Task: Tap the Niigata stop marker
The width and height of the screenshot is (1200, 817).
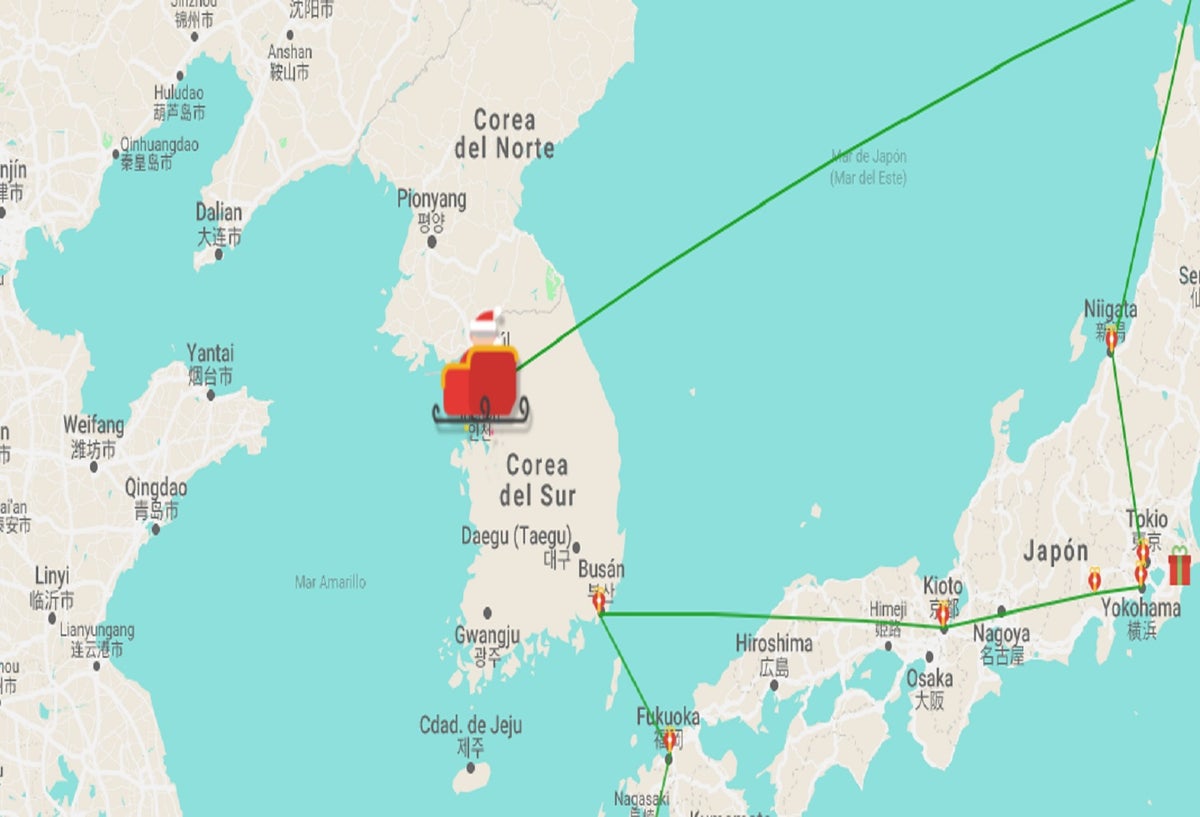Action: (x=1111, y=339)
